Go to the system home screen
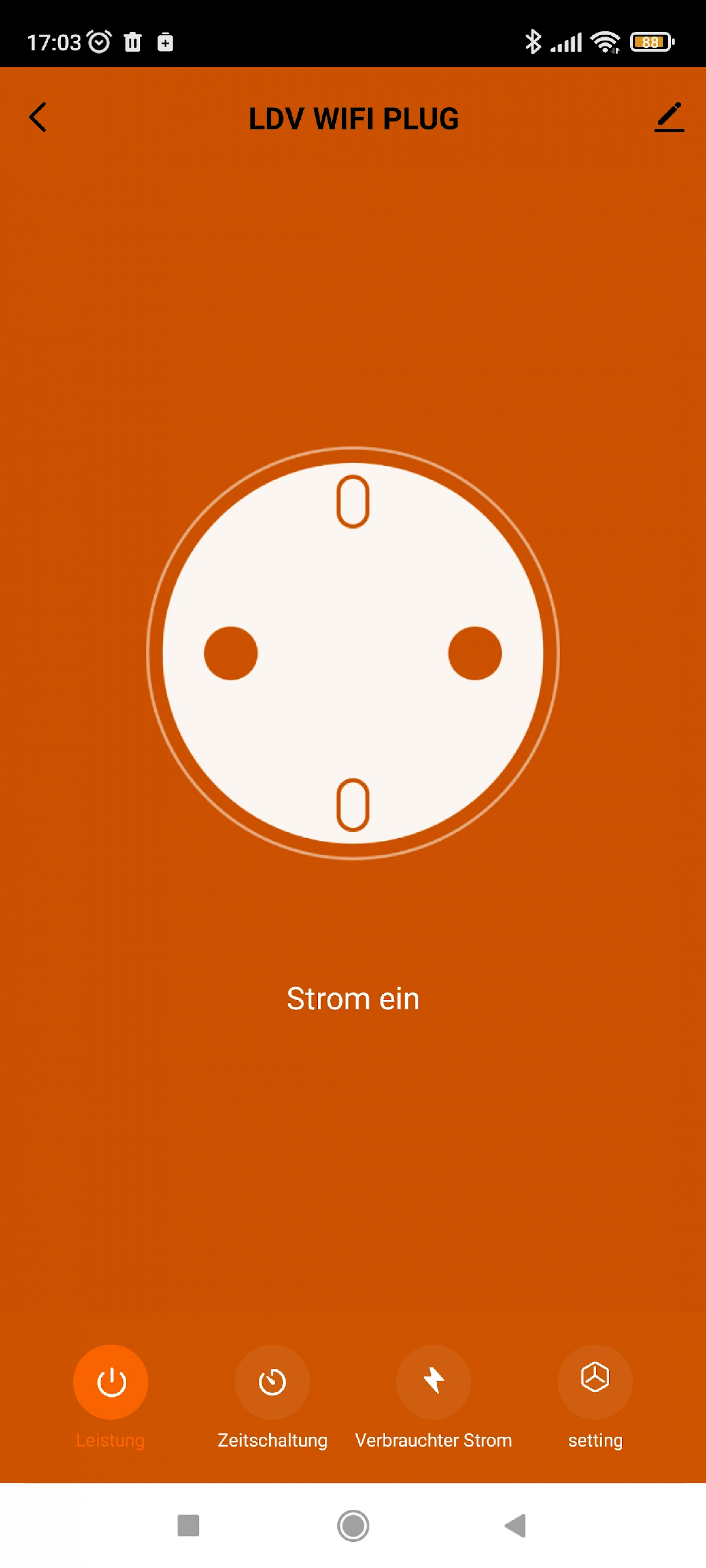 (x=353, y=1525)
